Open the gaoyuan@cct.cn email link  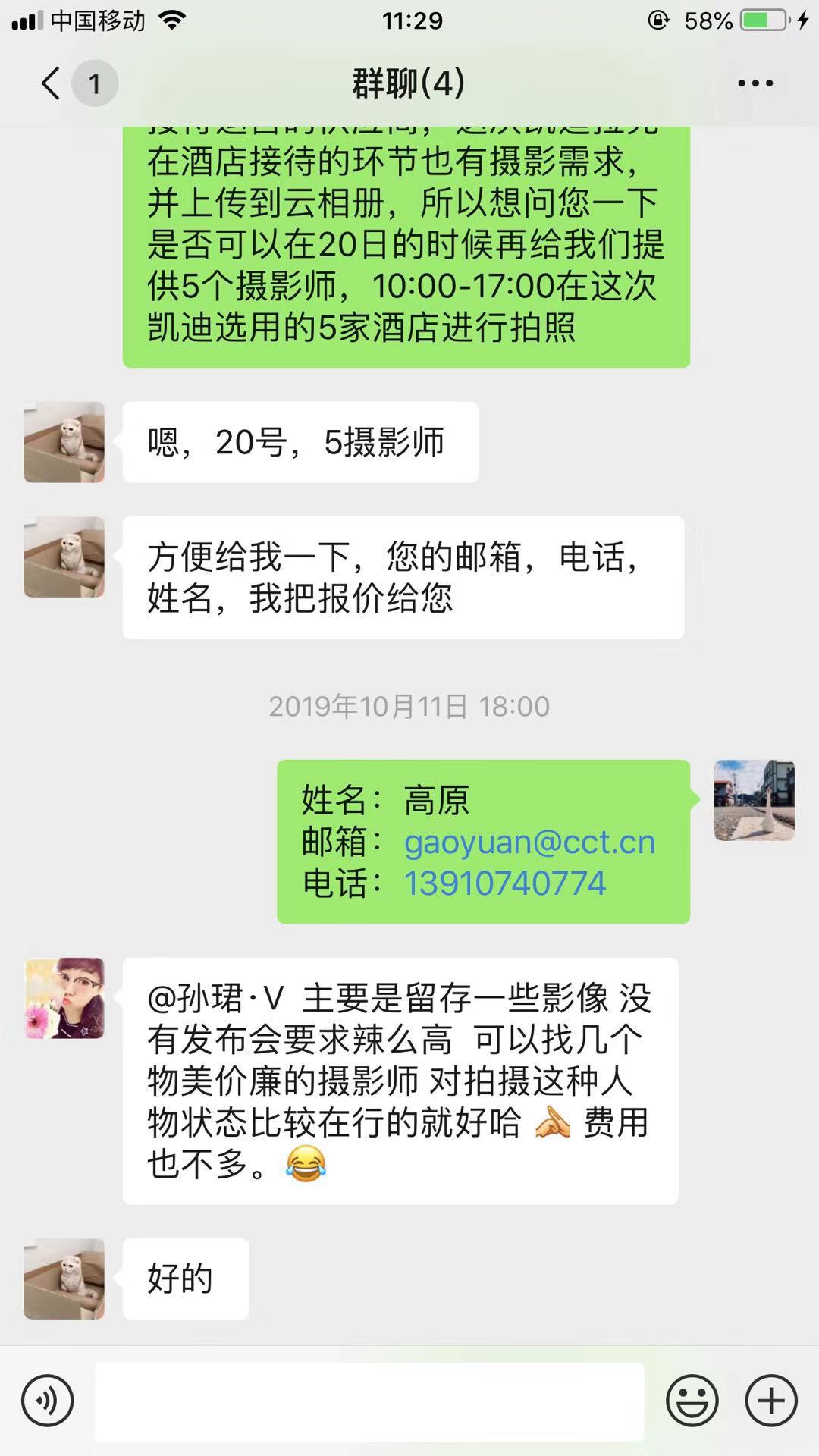529,843
